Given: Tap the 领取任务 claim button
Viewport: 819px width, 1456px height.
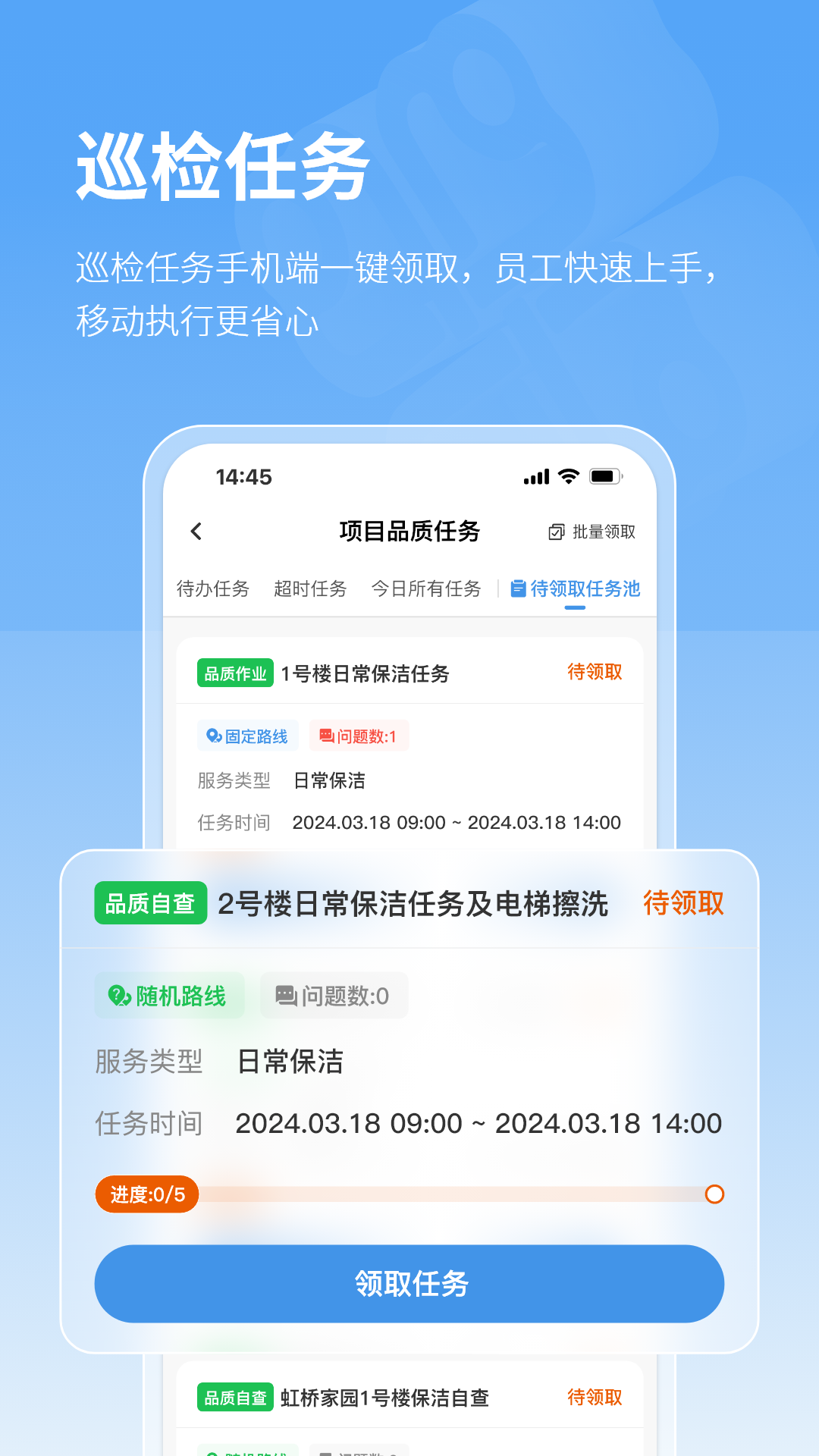Looking at the screenshot, I should point(409,1283).
